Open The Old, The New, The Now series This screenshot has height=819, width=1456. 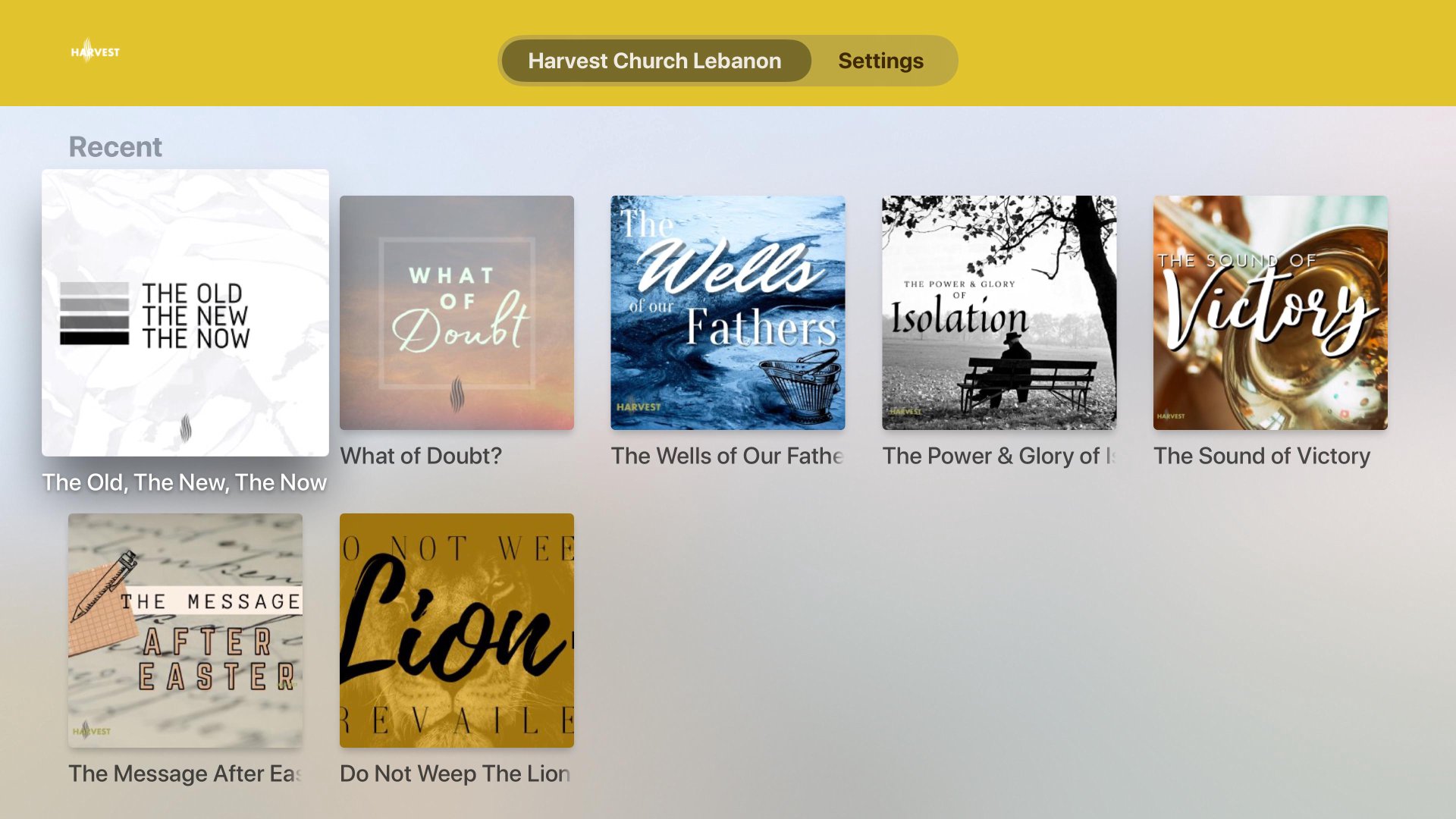click(x=185, y=312)
